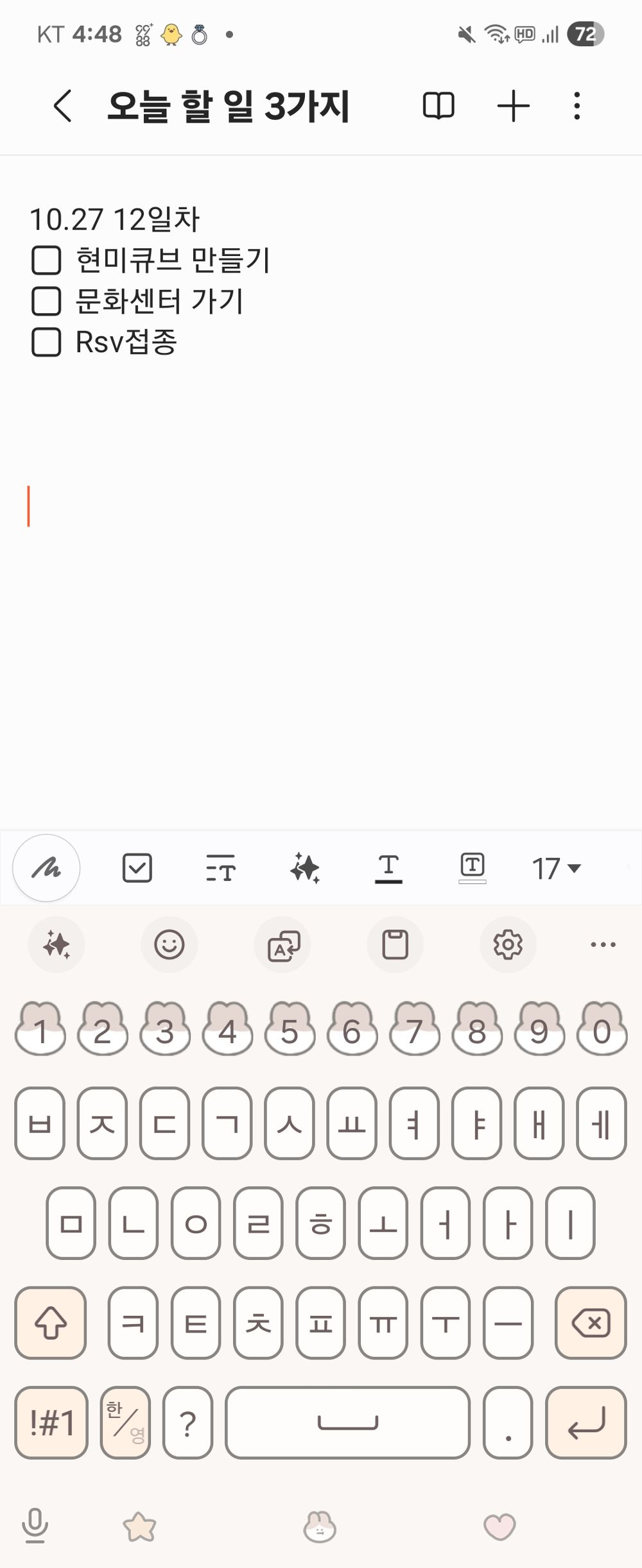Image resolution: width=642 pixels, height=1568 pixels.
Task: Tick the 현미큐브 만들기 checkbox
Action: 46,260
